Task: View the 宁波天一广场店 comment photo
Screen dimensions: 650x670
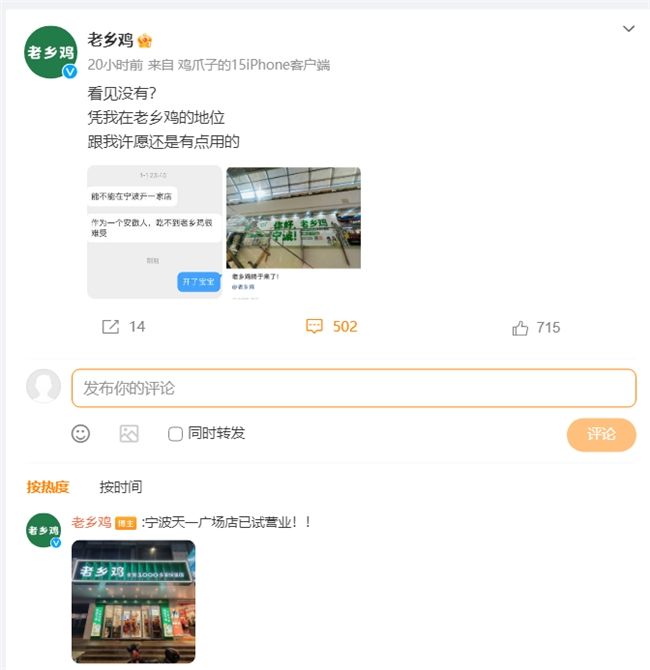Action: tap(133, 602)
